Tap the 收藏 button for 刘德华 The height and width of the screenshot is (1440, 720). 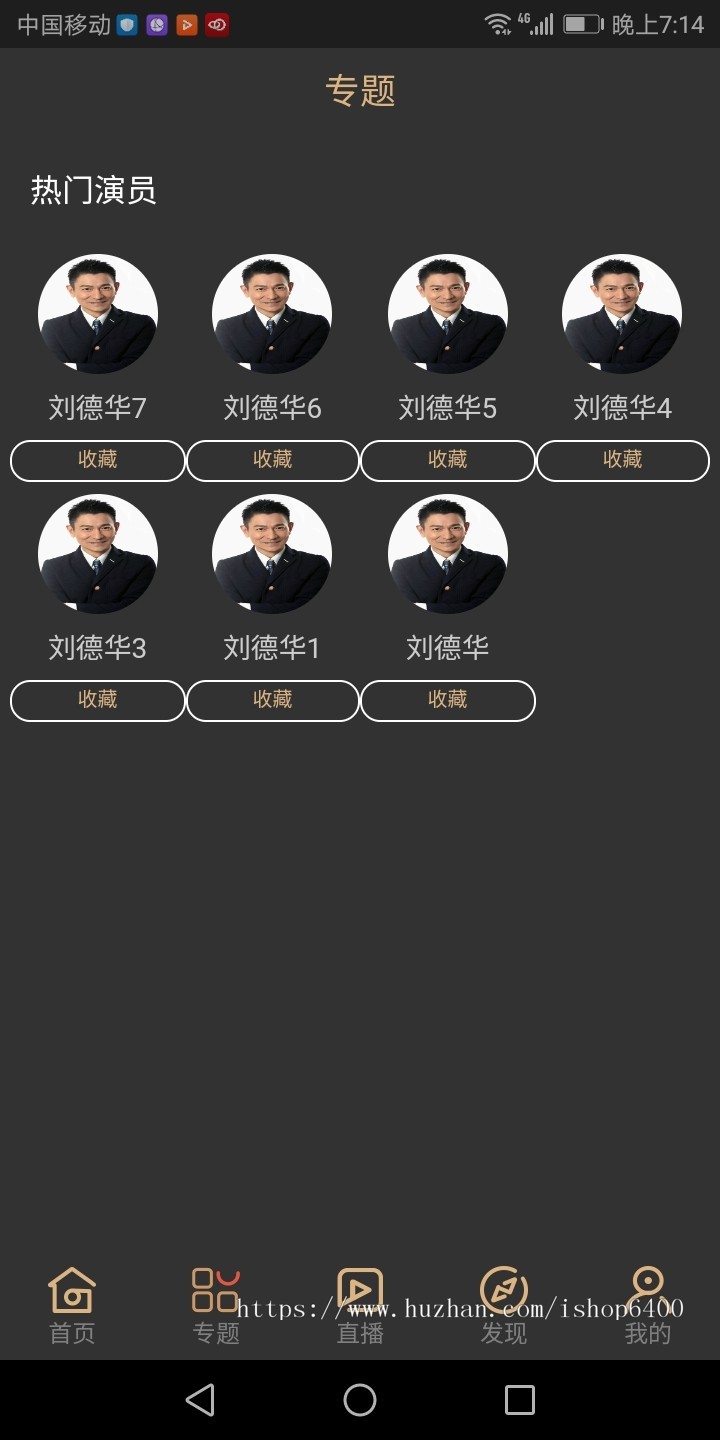click(447, 700)
